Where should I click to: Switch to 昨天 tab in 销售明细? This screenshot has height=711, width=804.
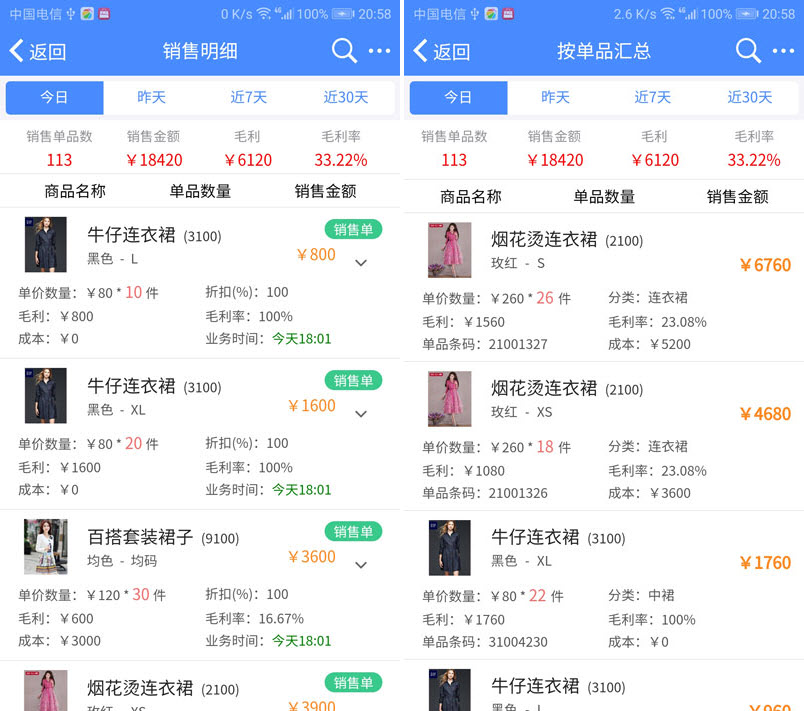point(152,98)
